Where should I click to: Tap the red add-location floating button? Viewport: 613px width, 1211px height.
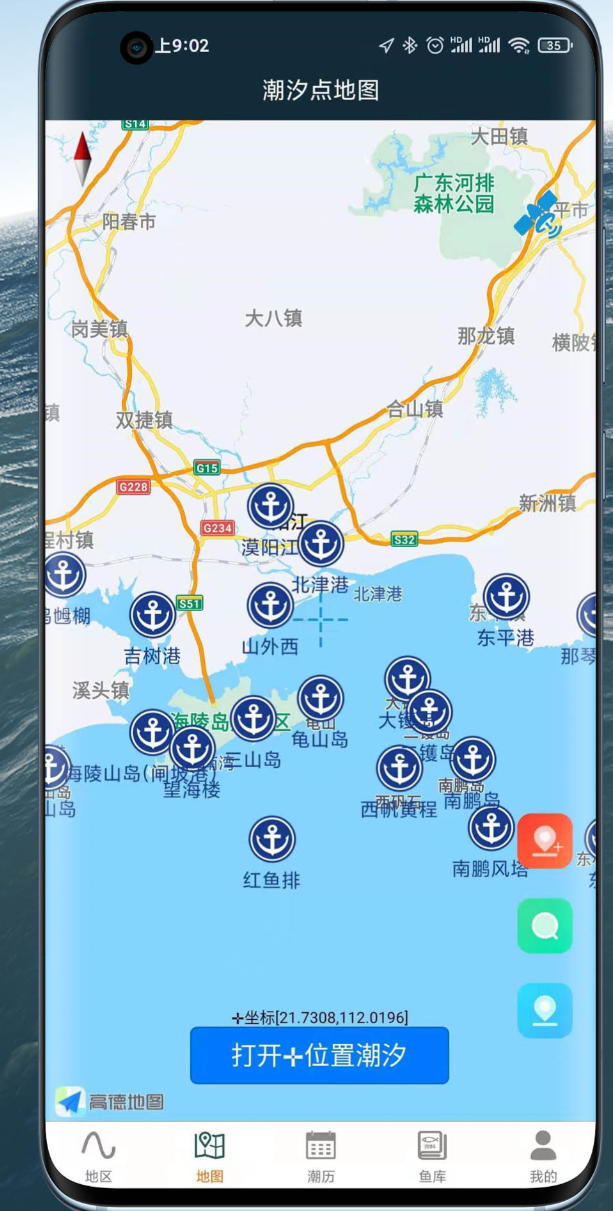coord(545,841)
